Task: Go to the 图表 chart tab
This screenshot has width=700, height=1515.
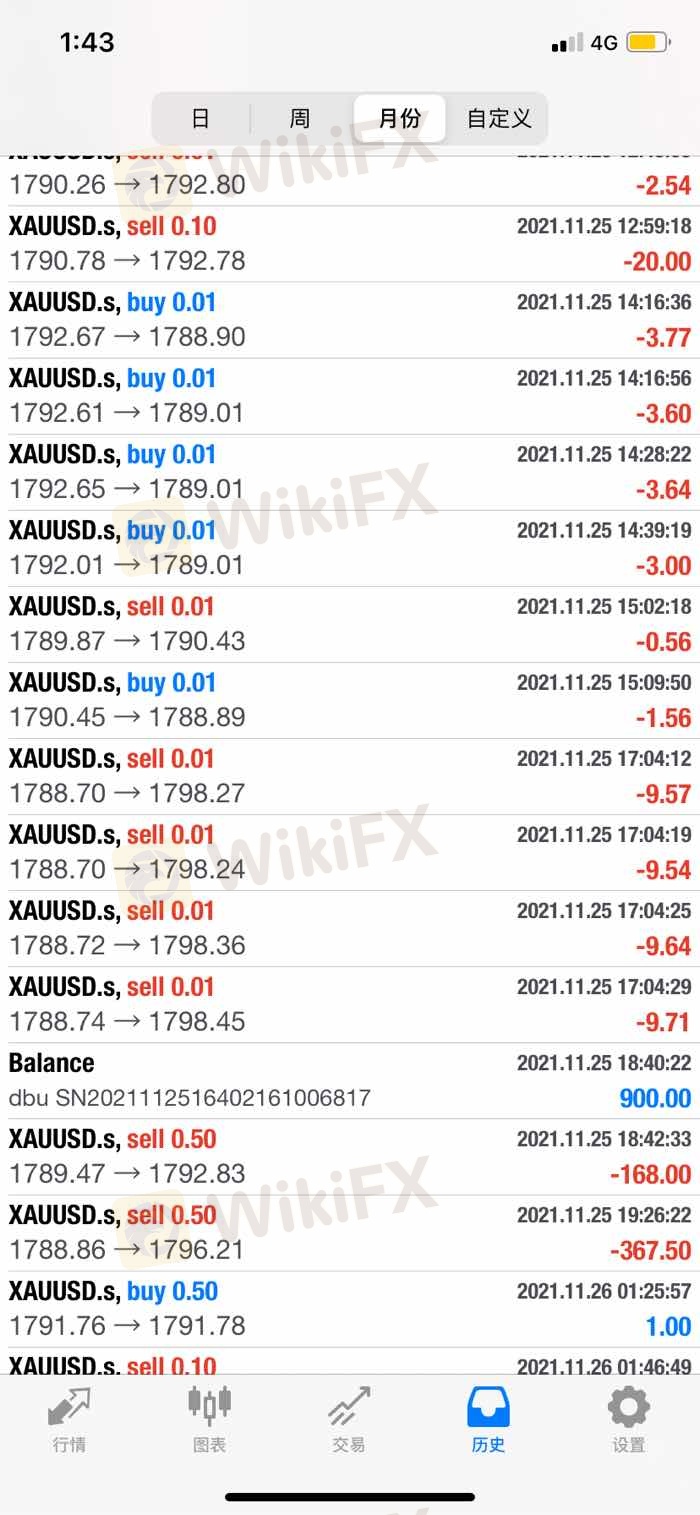Action: pos(209,1420)
